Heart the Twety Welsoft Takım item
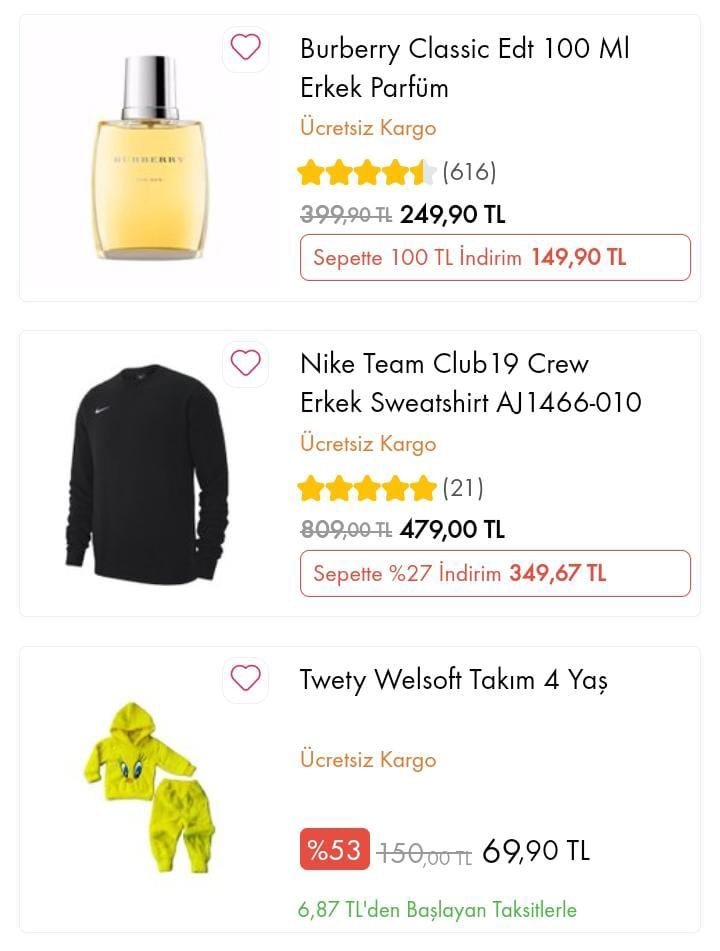 point(245,679)
